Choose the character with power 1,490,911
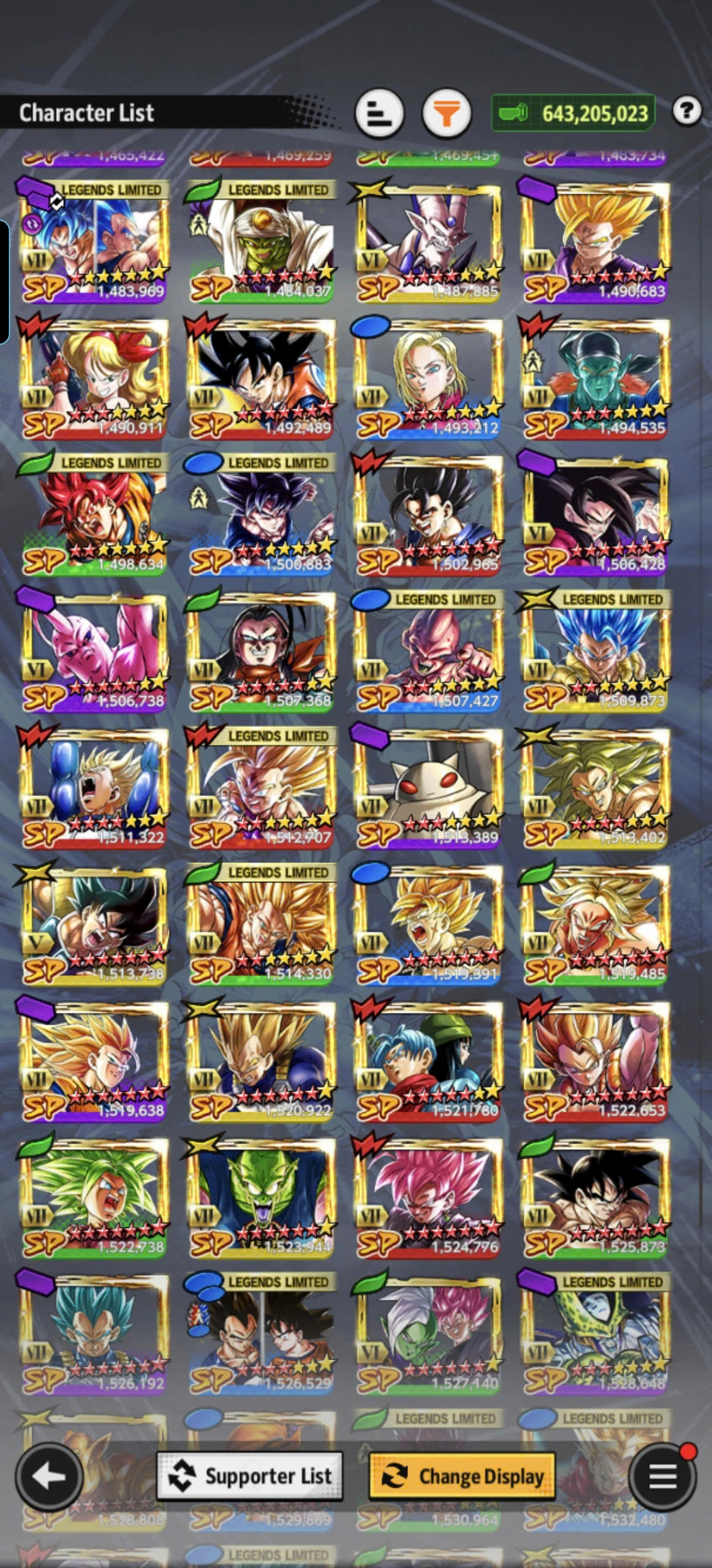This screenshot has width=712, height=1568. 94,378
